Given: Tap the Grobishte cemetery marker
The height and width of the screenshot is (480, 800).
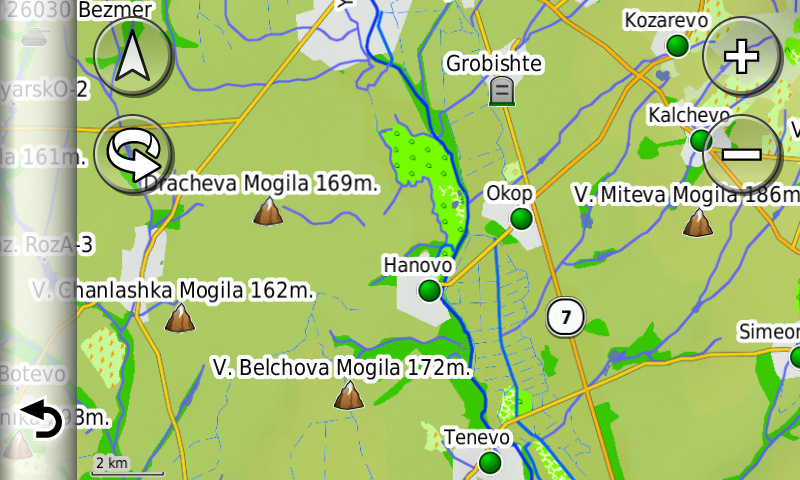Looking at the screenshot, I should [501, 92].
